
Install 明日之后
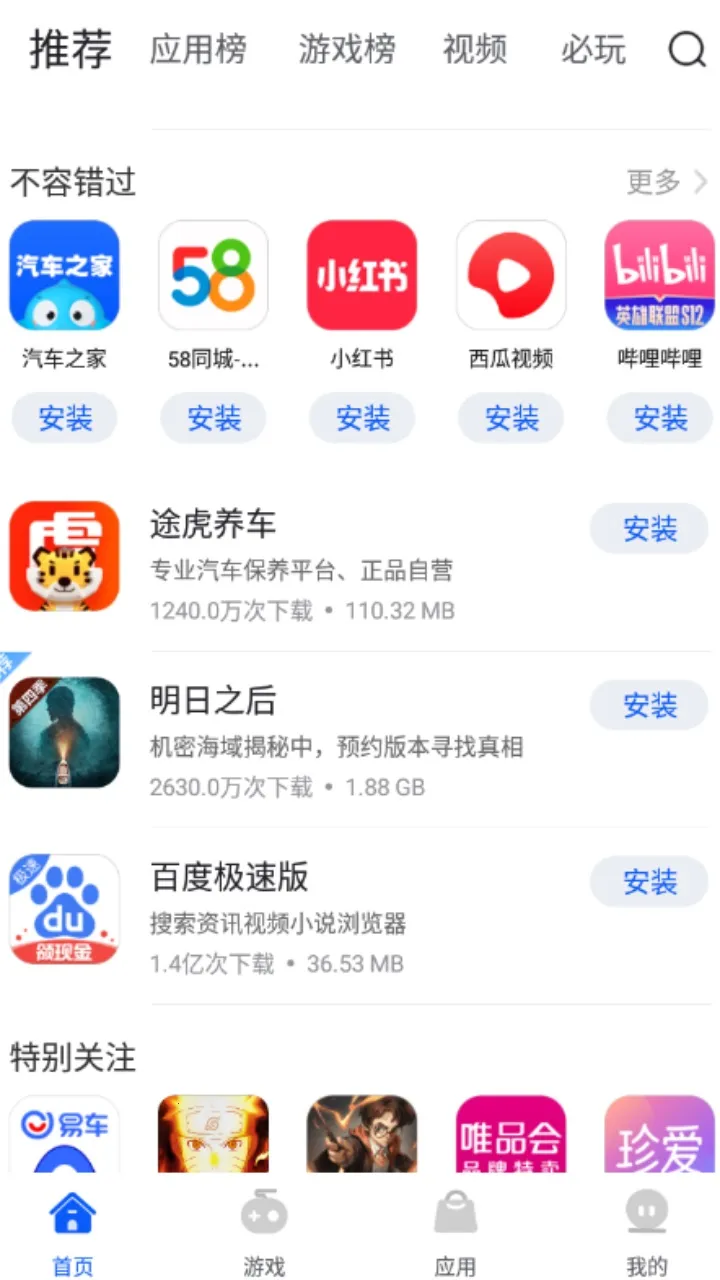[650, 706]
